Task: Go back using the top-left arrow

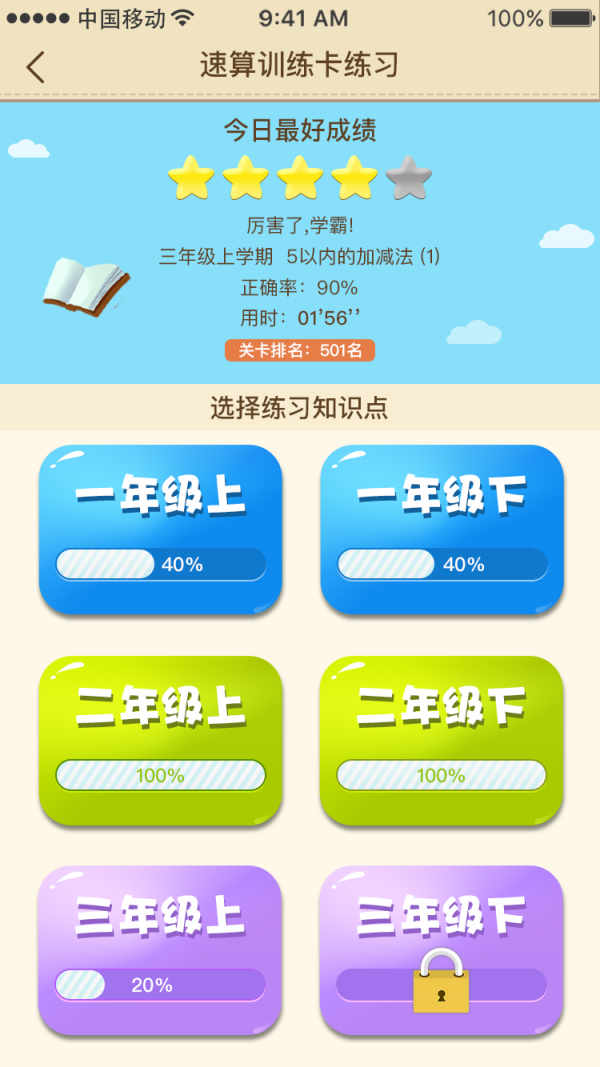Action: tap(36, 67)
